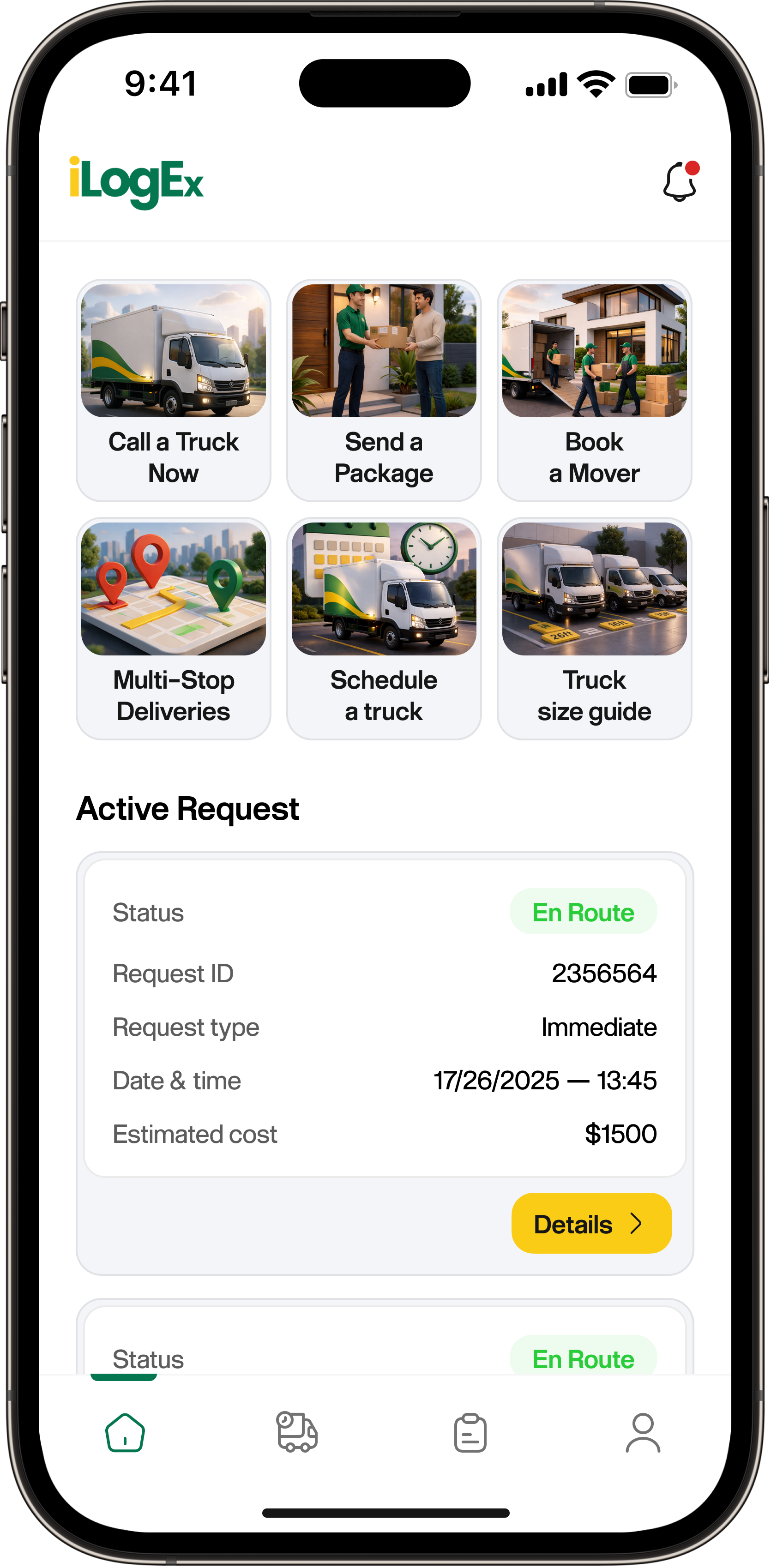The height and width of the screenshot is (1568, 771).
Task: Open the Call a Truck Now tile
Action: pos(174,390)
